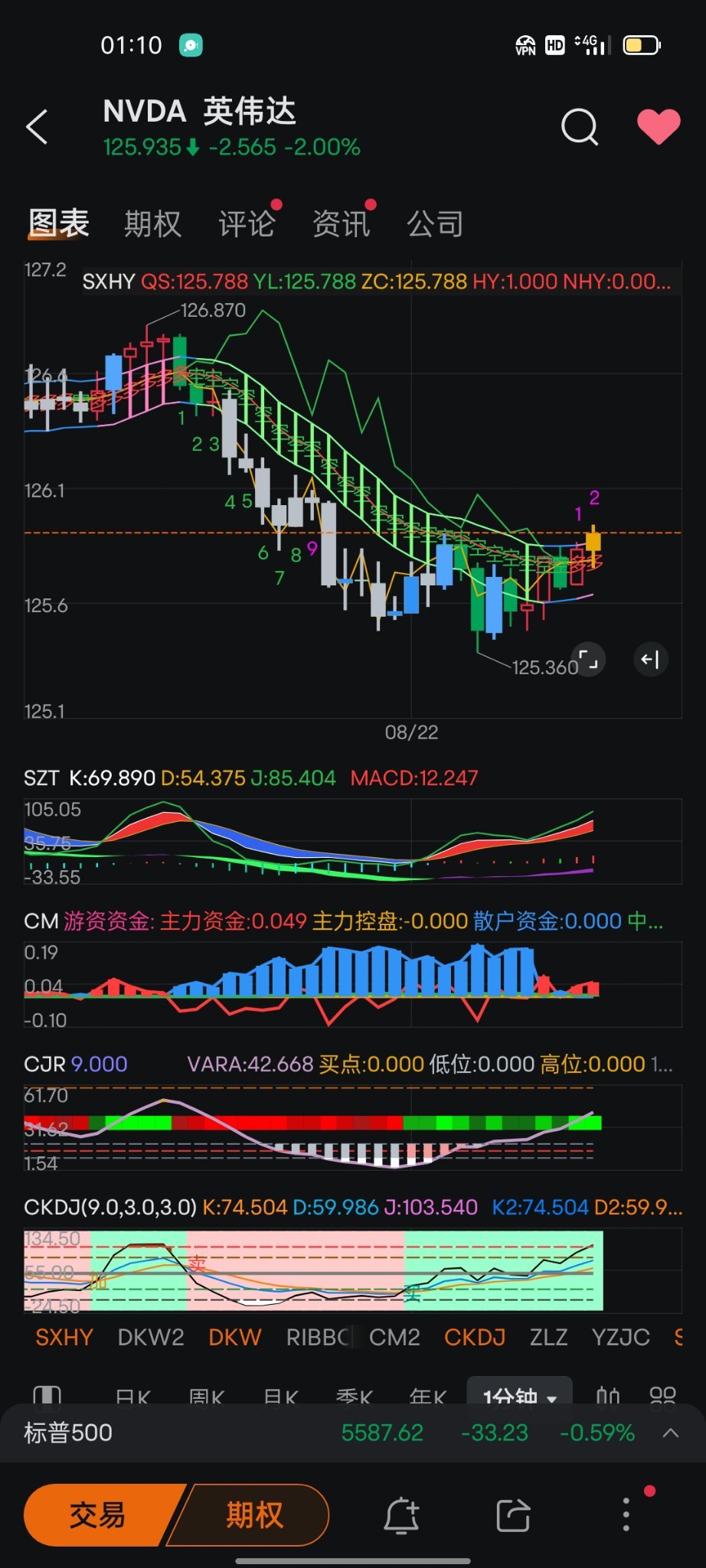Tap the 期权 button at bottom
Viewport: 706px width, 1568px height.
pos(254,1515)
